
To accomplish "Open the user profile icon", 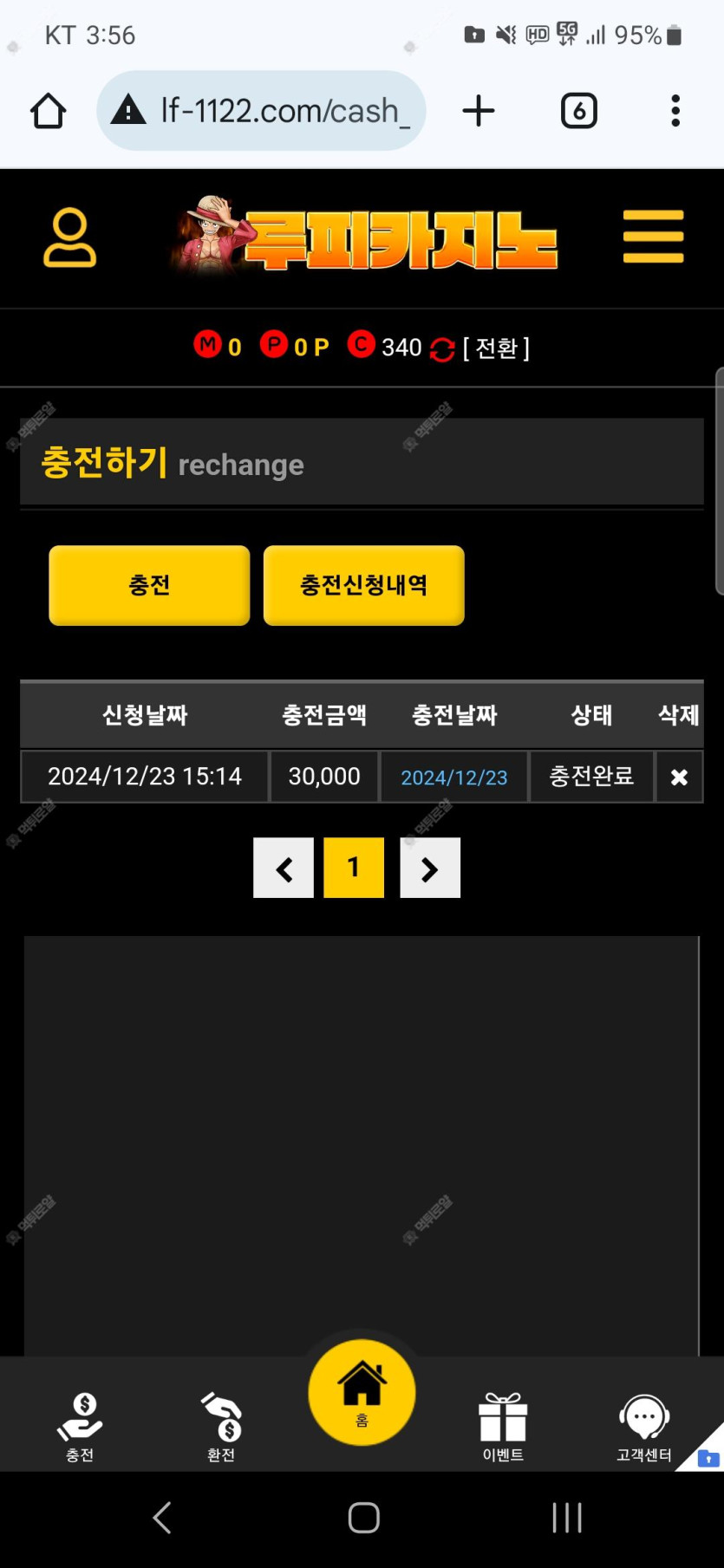I will [x=69, y=237].
